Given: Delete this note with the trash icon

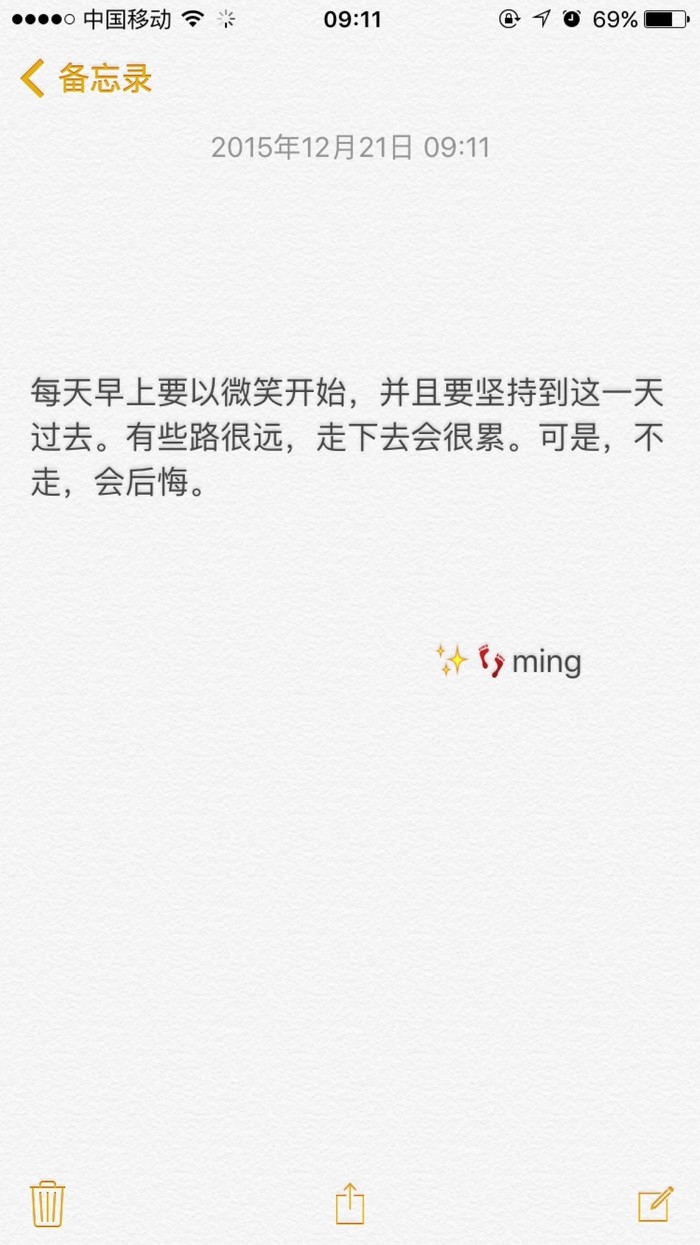Looking at the screenshot, I should tap(48, 1203).
